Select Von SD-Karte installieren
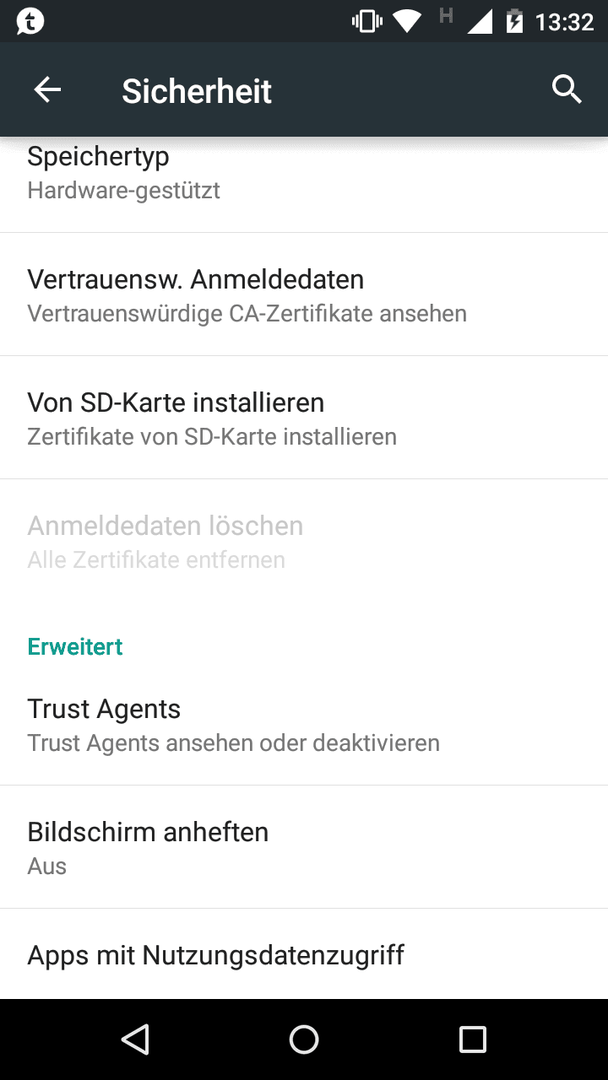This screenshot has width=608, height=1080. 304,418
